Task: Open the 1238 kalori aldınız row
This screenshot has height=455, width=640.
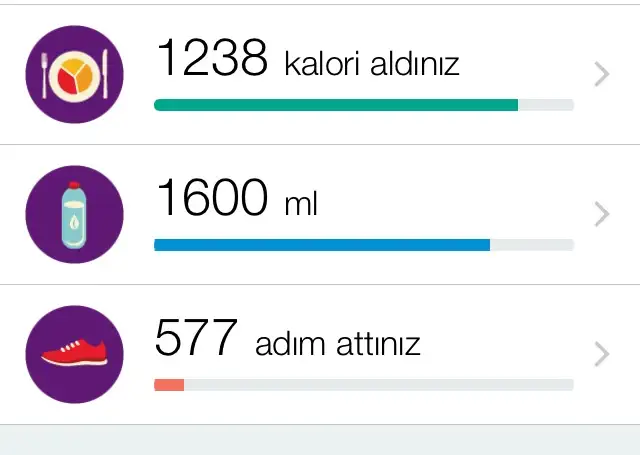Action: [x=320, y=75]
